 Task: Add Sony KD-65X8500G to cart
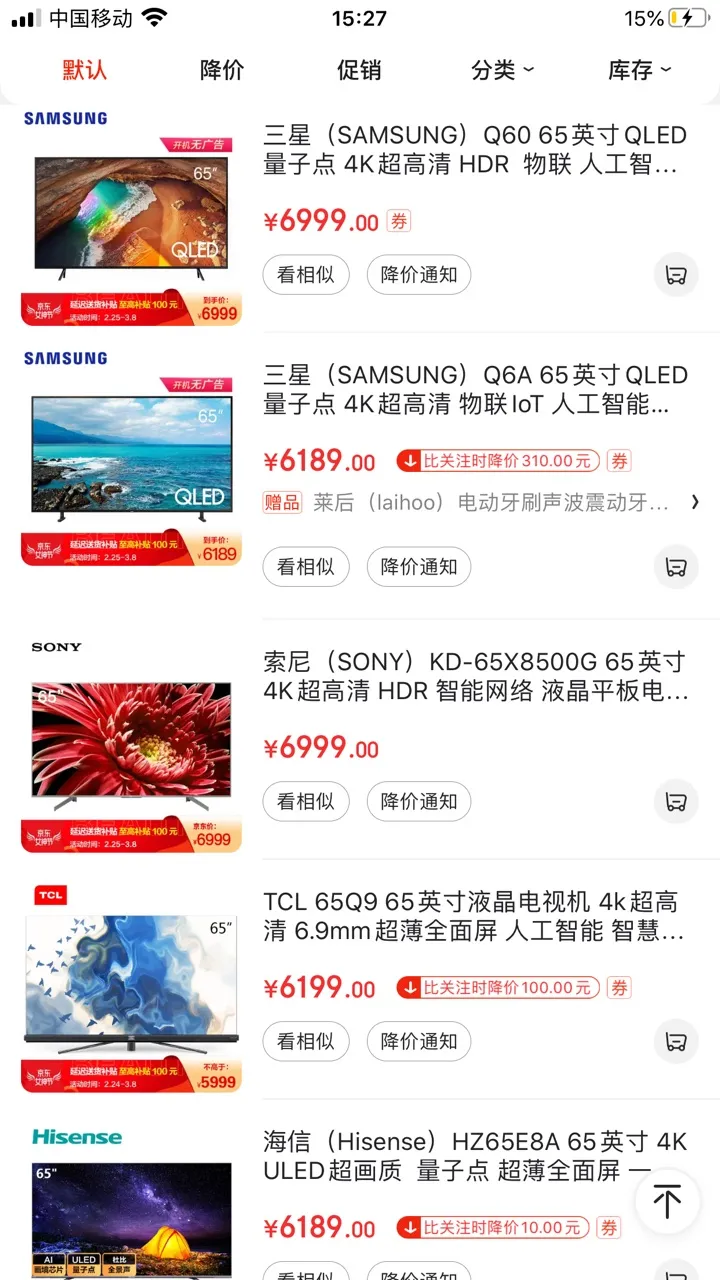[x=676, y=801]
